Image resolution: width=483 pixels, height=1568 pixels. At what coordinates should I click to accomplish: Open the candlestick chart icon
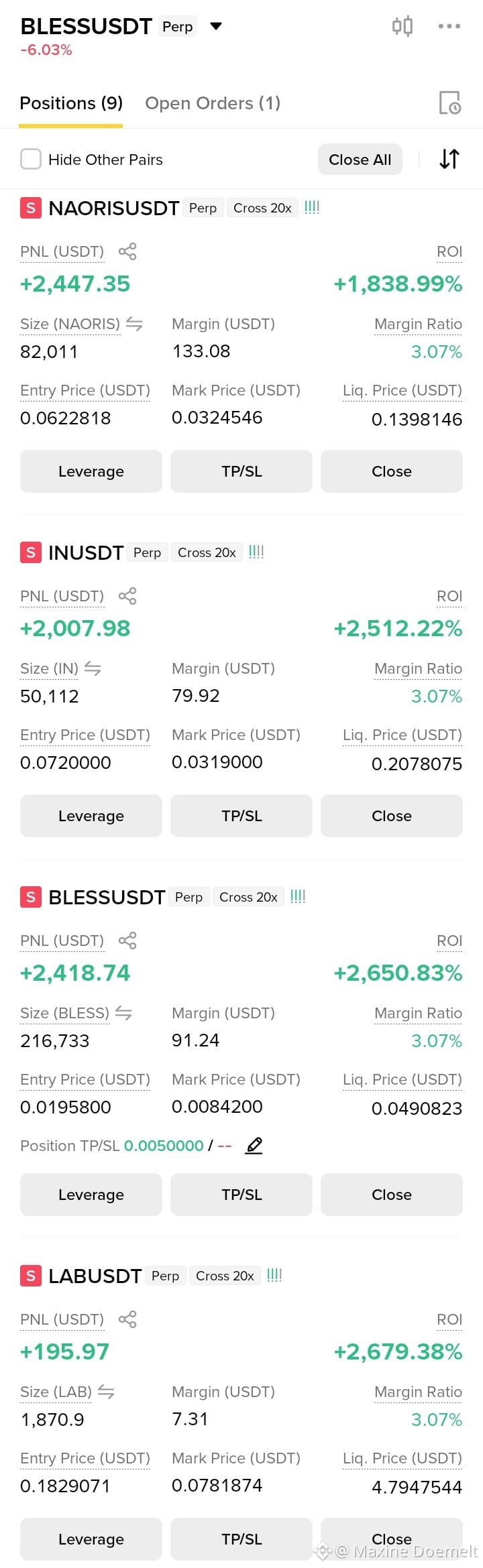click(402, 26)
